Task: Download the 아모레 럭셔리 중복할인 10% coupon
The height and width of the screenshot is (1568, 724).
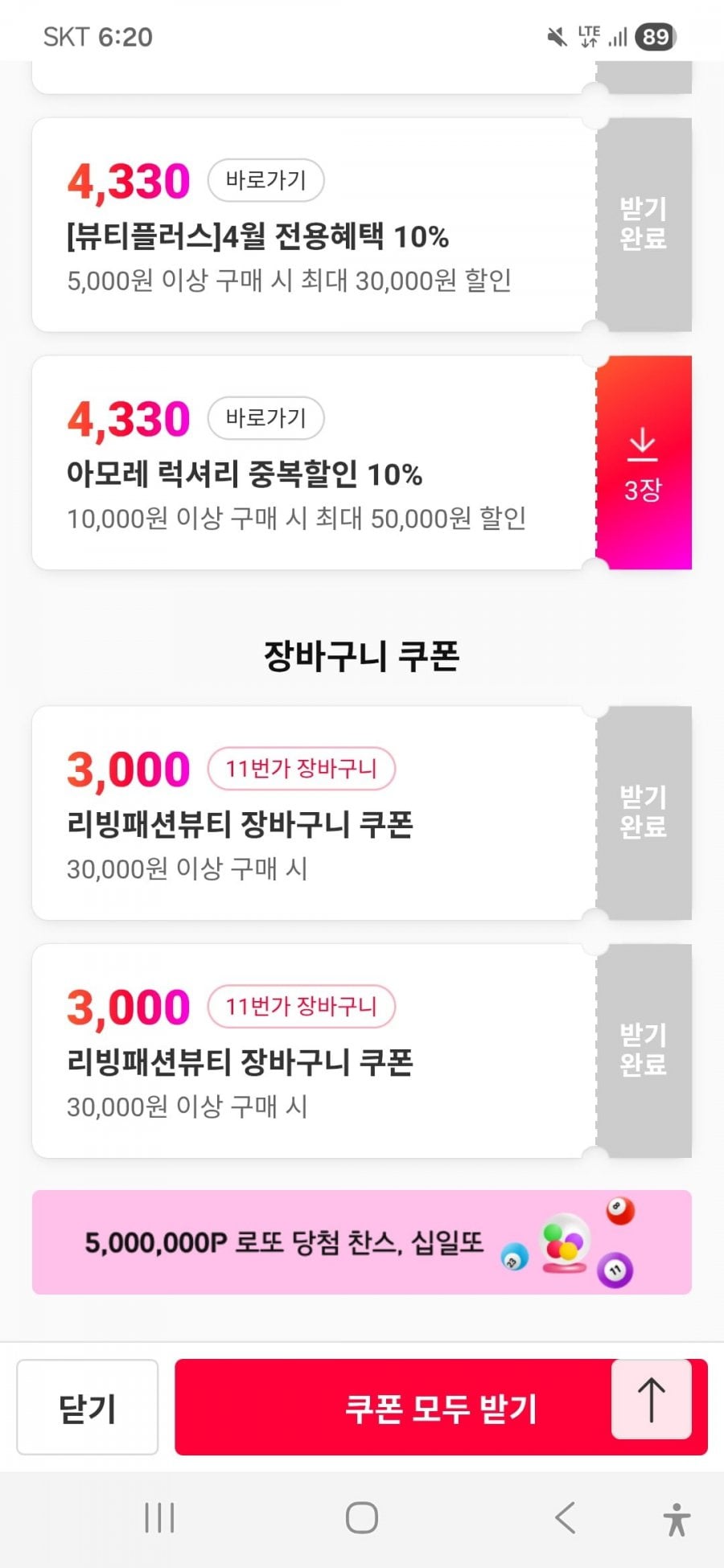Action: click(x=643, y=463)
